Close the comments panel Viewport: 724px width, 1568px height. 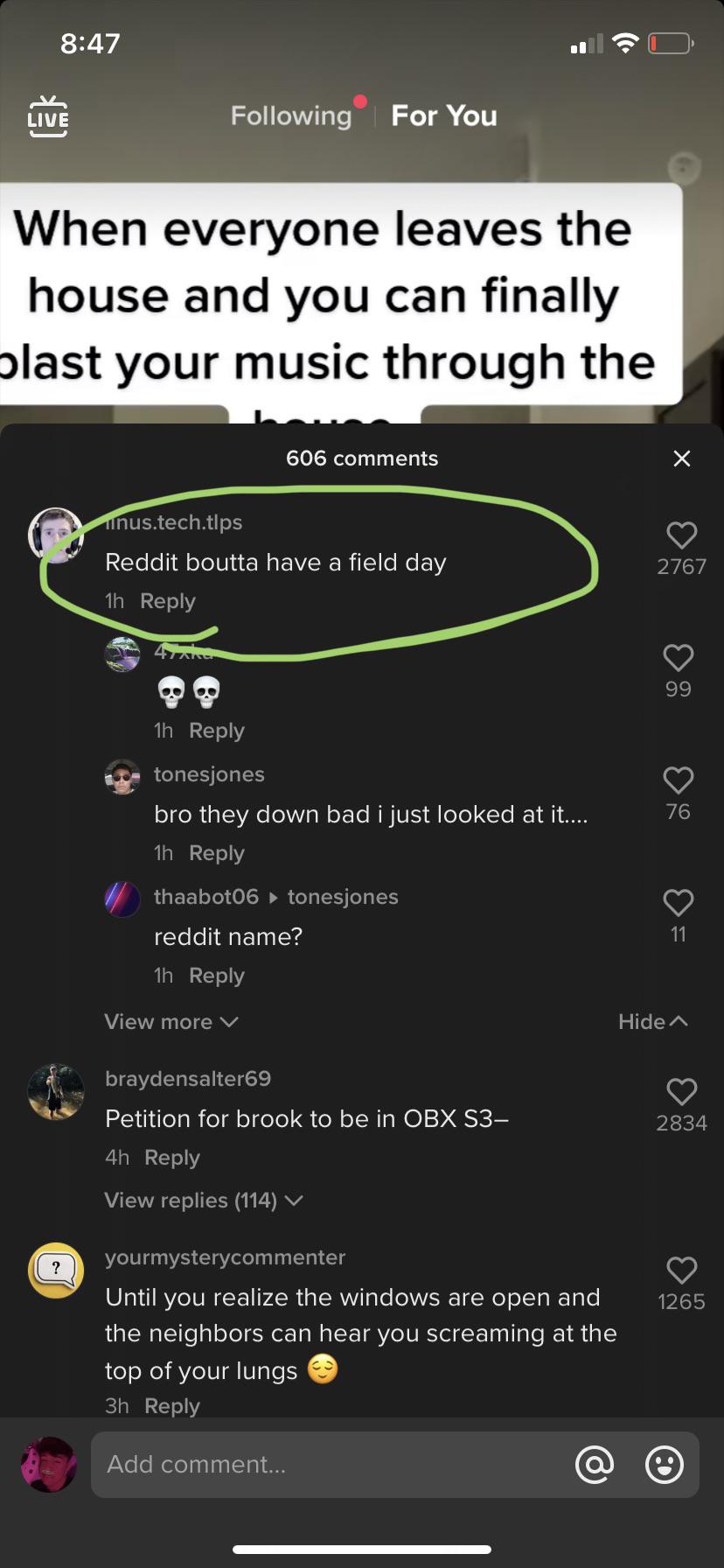click(x=682, y=458)
